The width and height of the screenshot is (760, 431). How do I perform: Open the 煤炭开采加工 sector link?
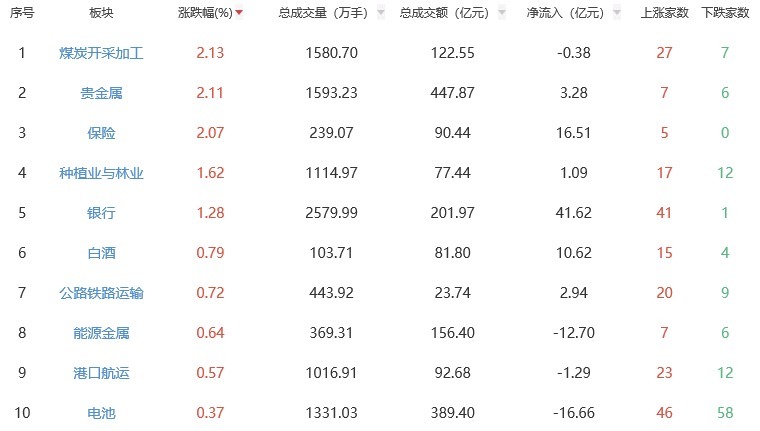(x=101, y=53)
